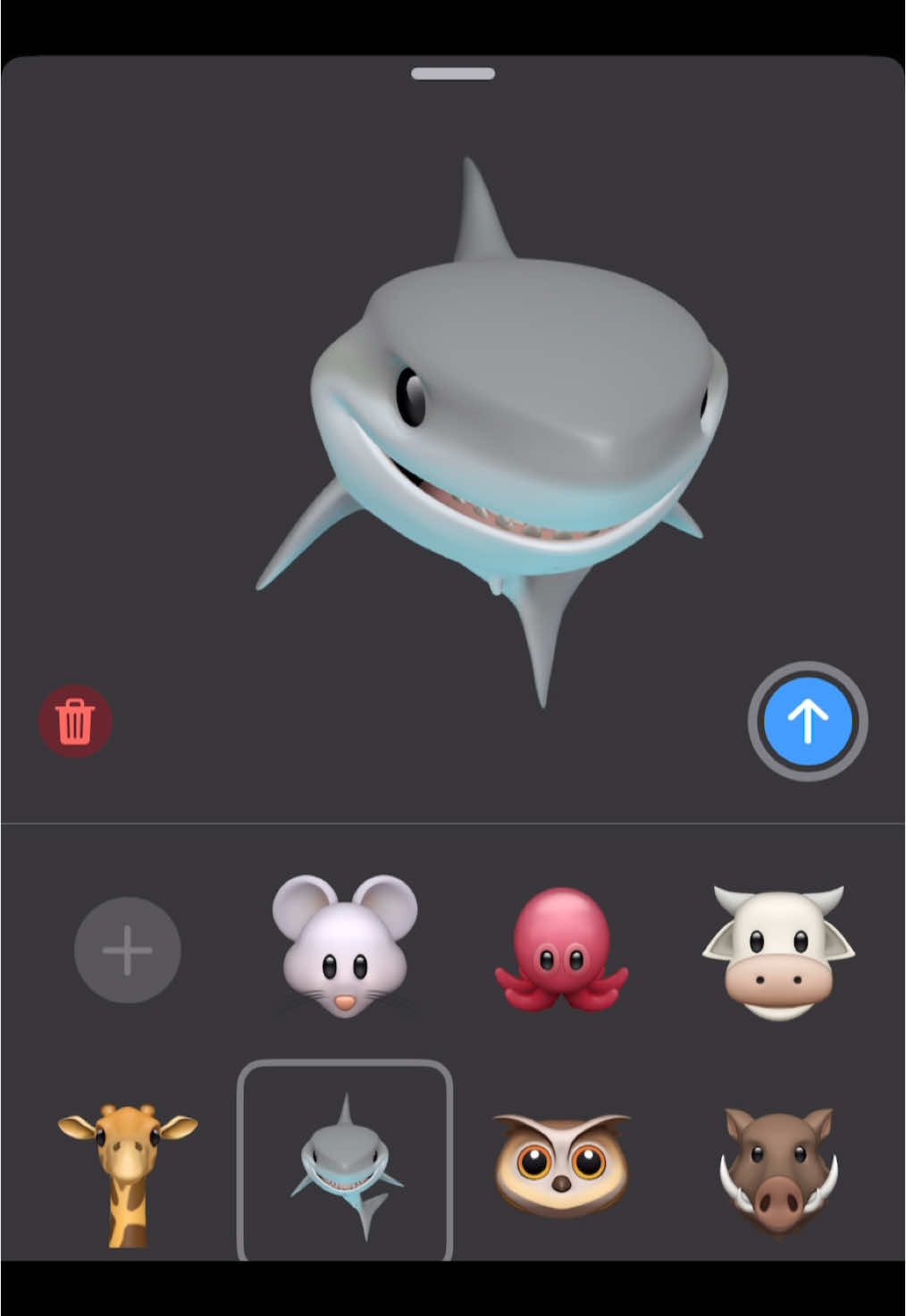Pick the cow Animoji
Viewport: 906px width, 1316px height.
(778, 951)
